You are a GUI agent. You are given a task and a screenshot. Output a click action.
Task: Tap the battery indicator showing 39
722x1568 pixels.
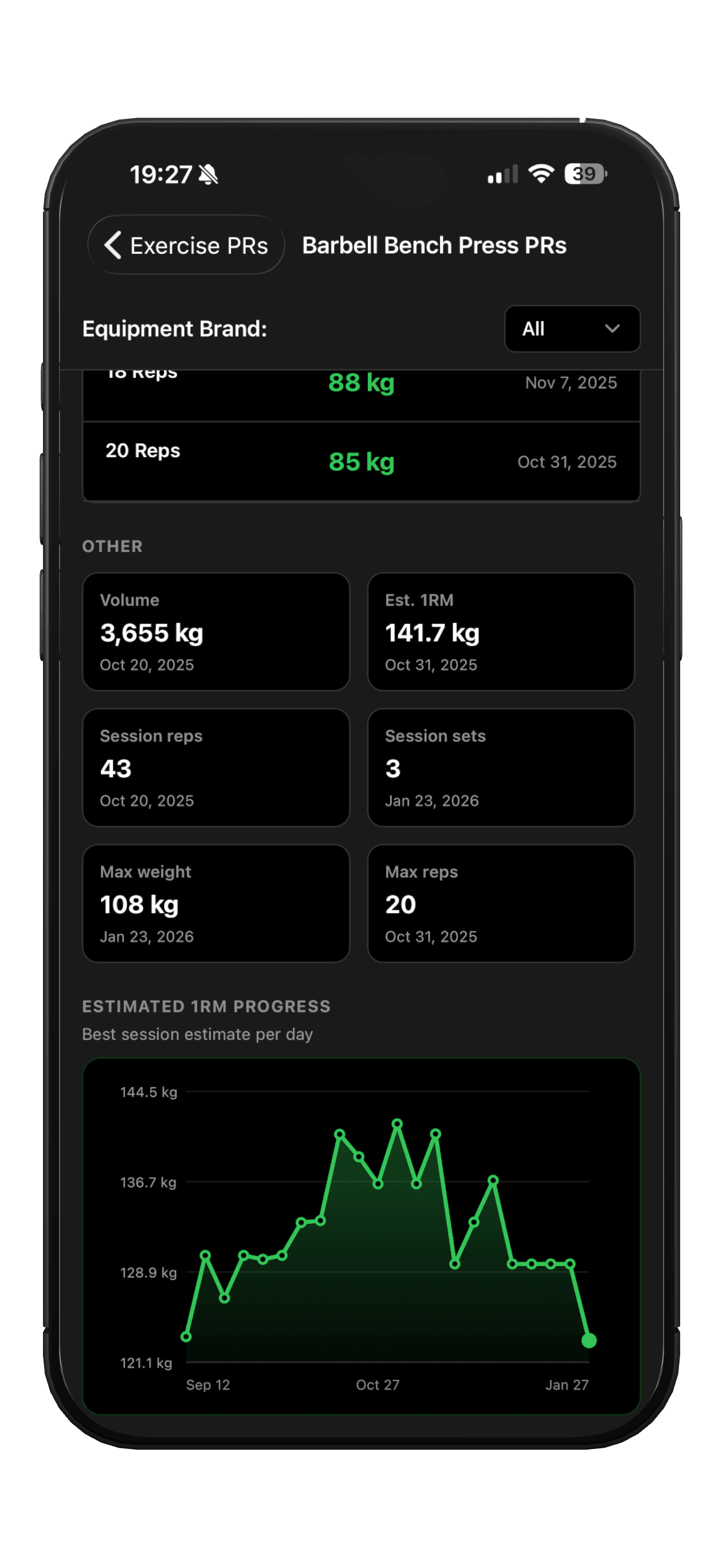(x=583, y=174)
